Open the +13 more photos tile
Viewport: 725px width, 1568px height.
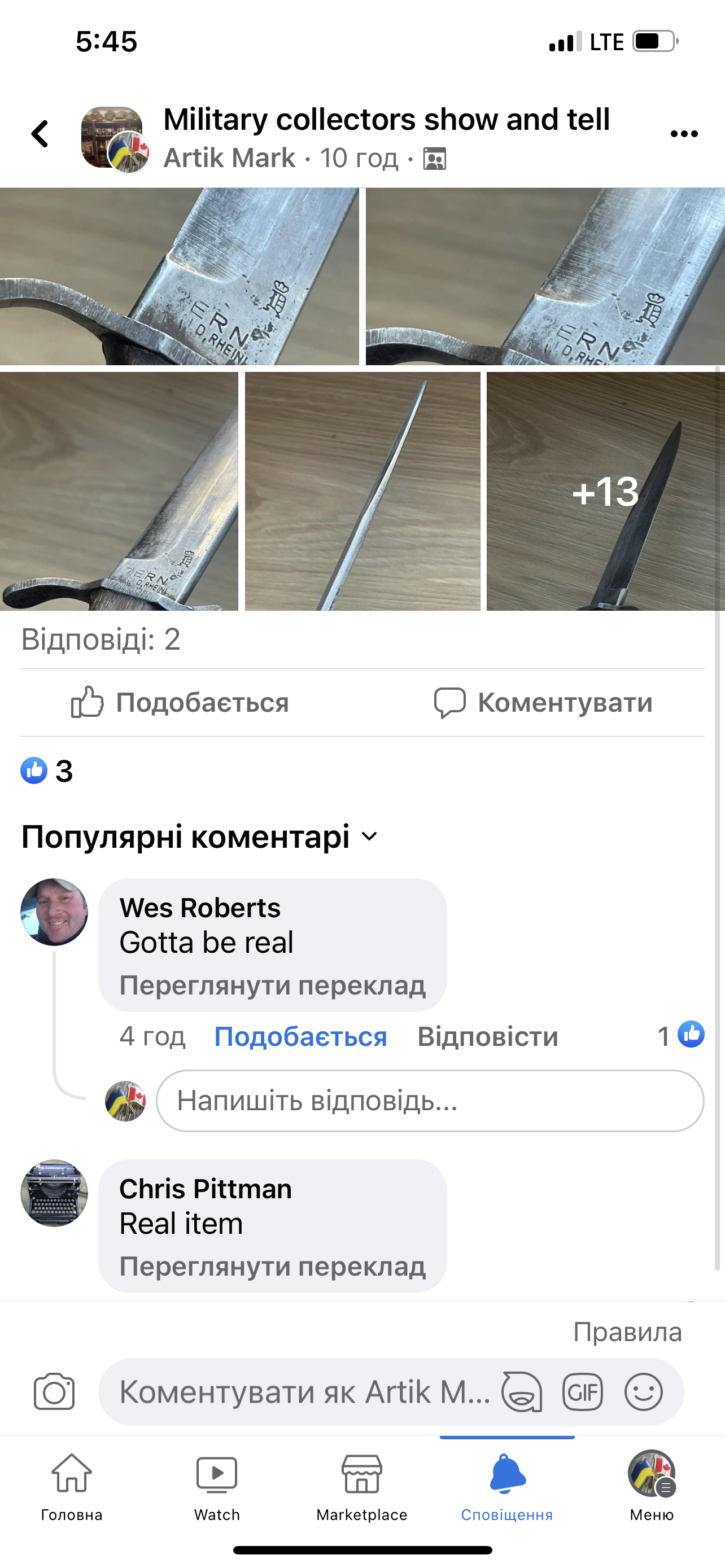pyautogui.click(x=605, y=491)
